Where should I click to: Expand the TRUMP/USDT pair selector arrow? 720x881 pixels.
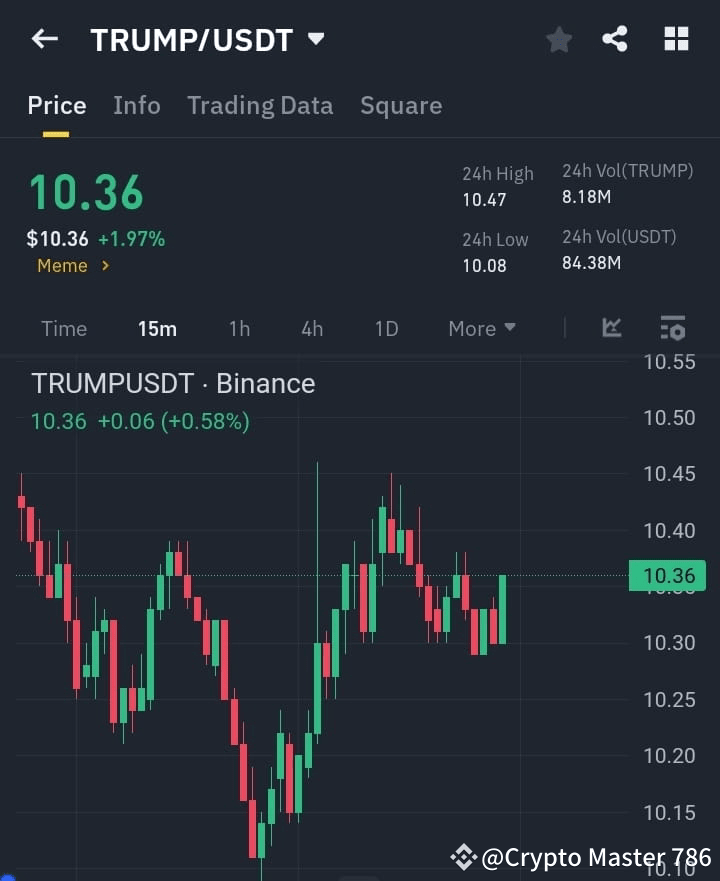click(315, 39)
